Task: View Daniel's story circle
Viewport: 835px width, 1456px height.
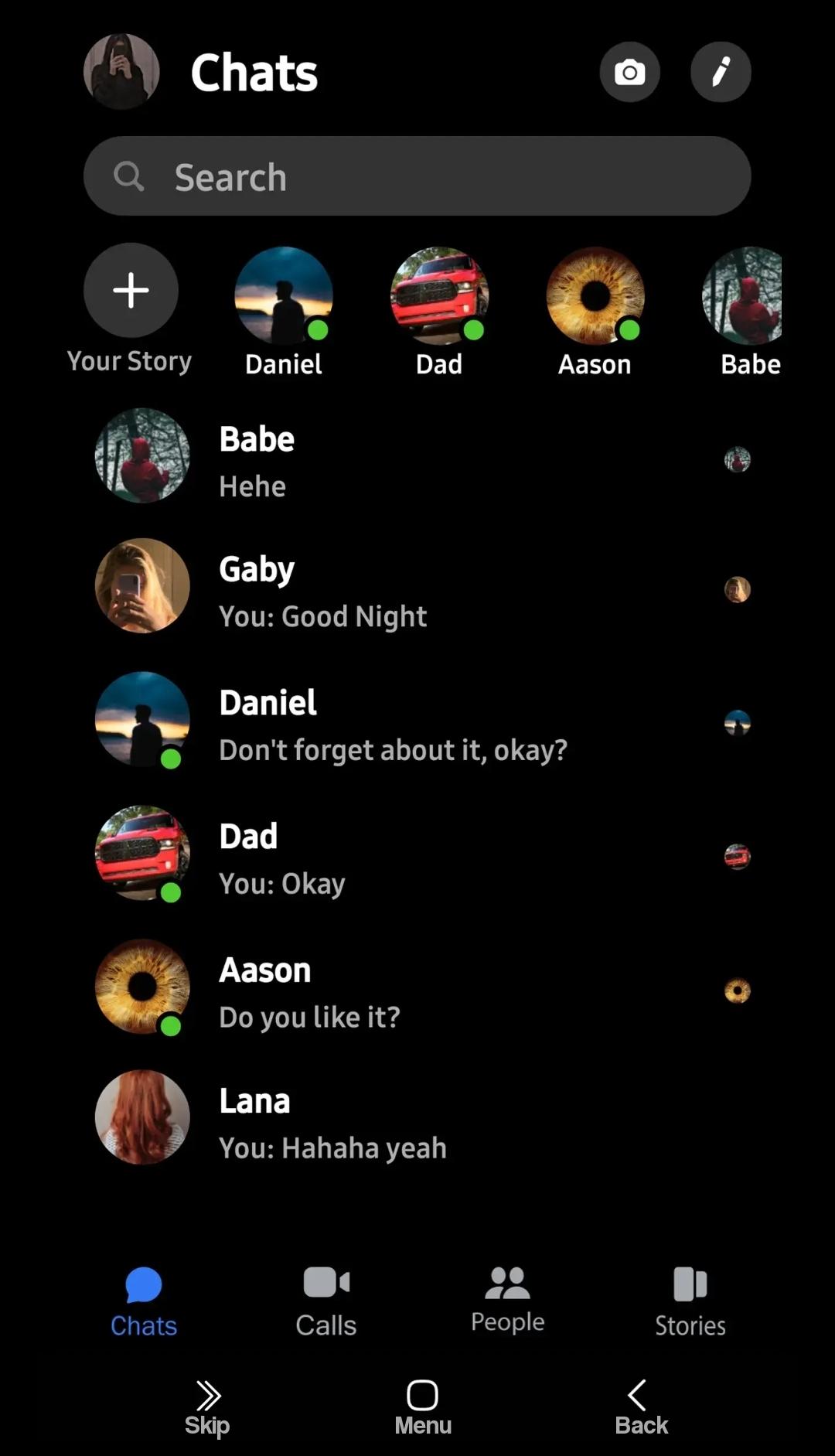Action: 284,294
